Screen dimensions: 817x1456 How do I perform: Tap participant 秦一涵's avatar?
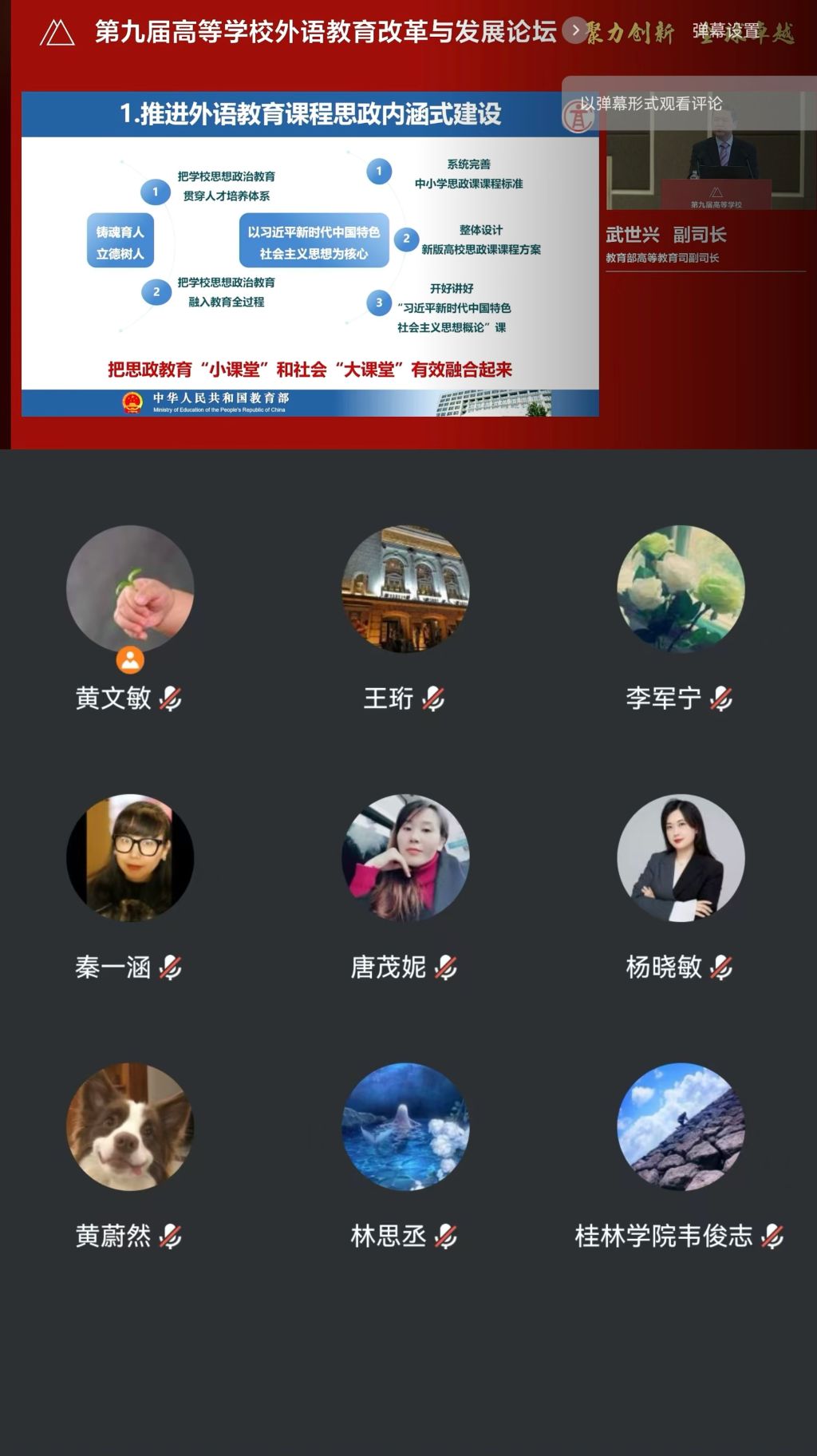pos(130,857)
